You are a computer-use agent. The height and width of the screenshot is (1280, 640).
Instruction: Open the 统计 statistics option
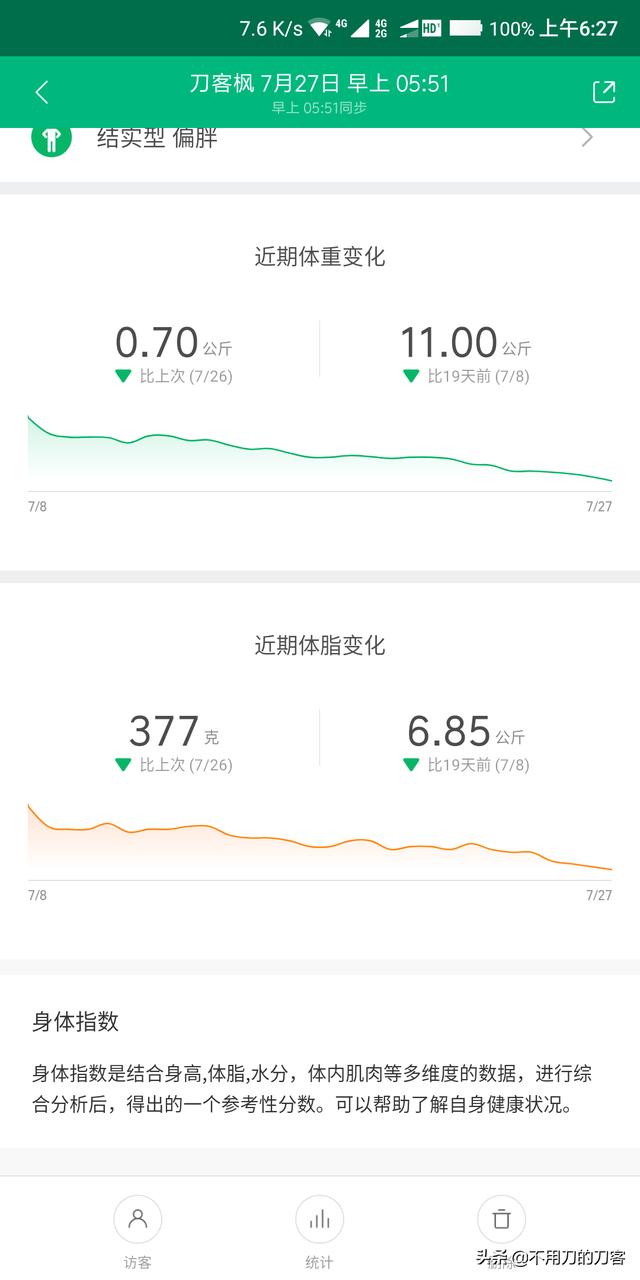click(319, 1232)
